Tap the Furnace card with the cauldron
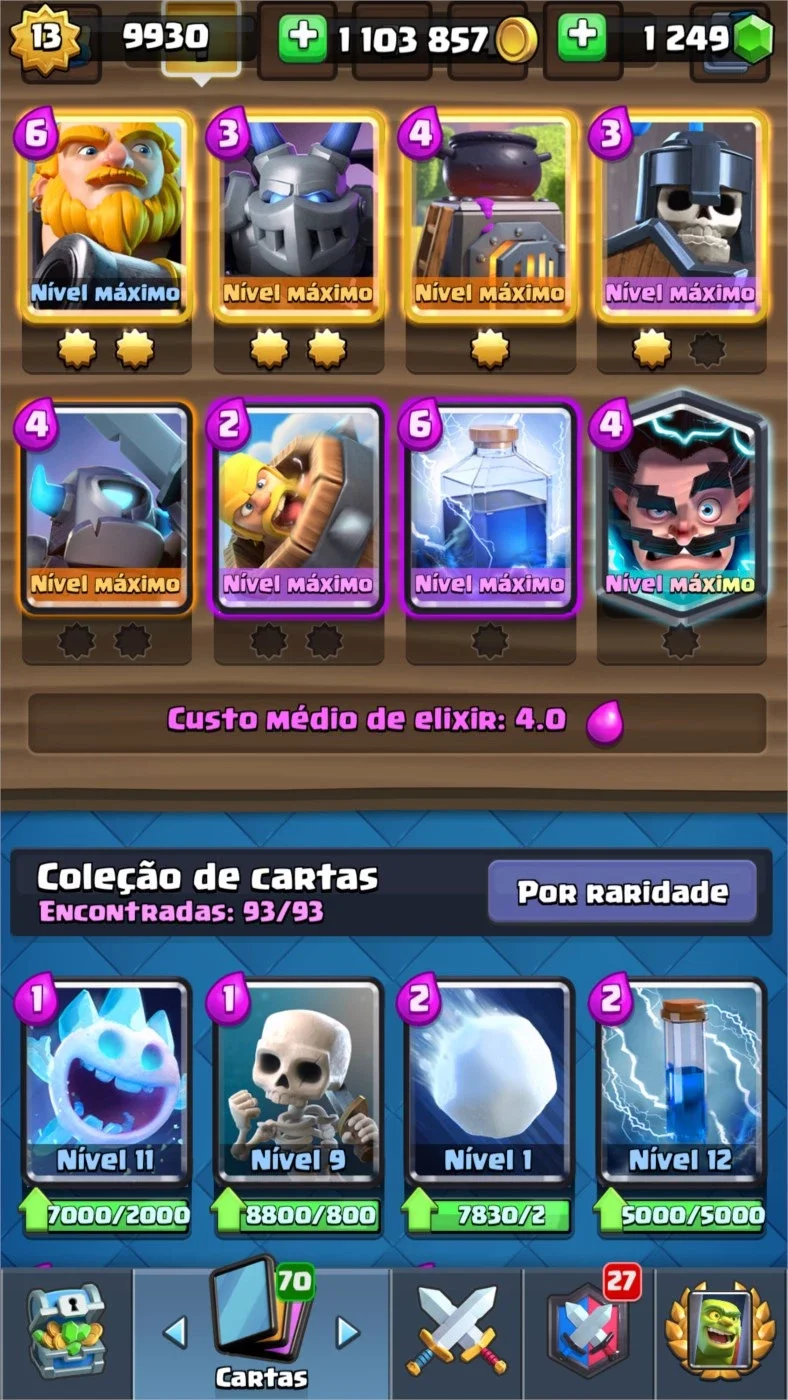This screenshot has width=788, height=1400. point(490,217)
